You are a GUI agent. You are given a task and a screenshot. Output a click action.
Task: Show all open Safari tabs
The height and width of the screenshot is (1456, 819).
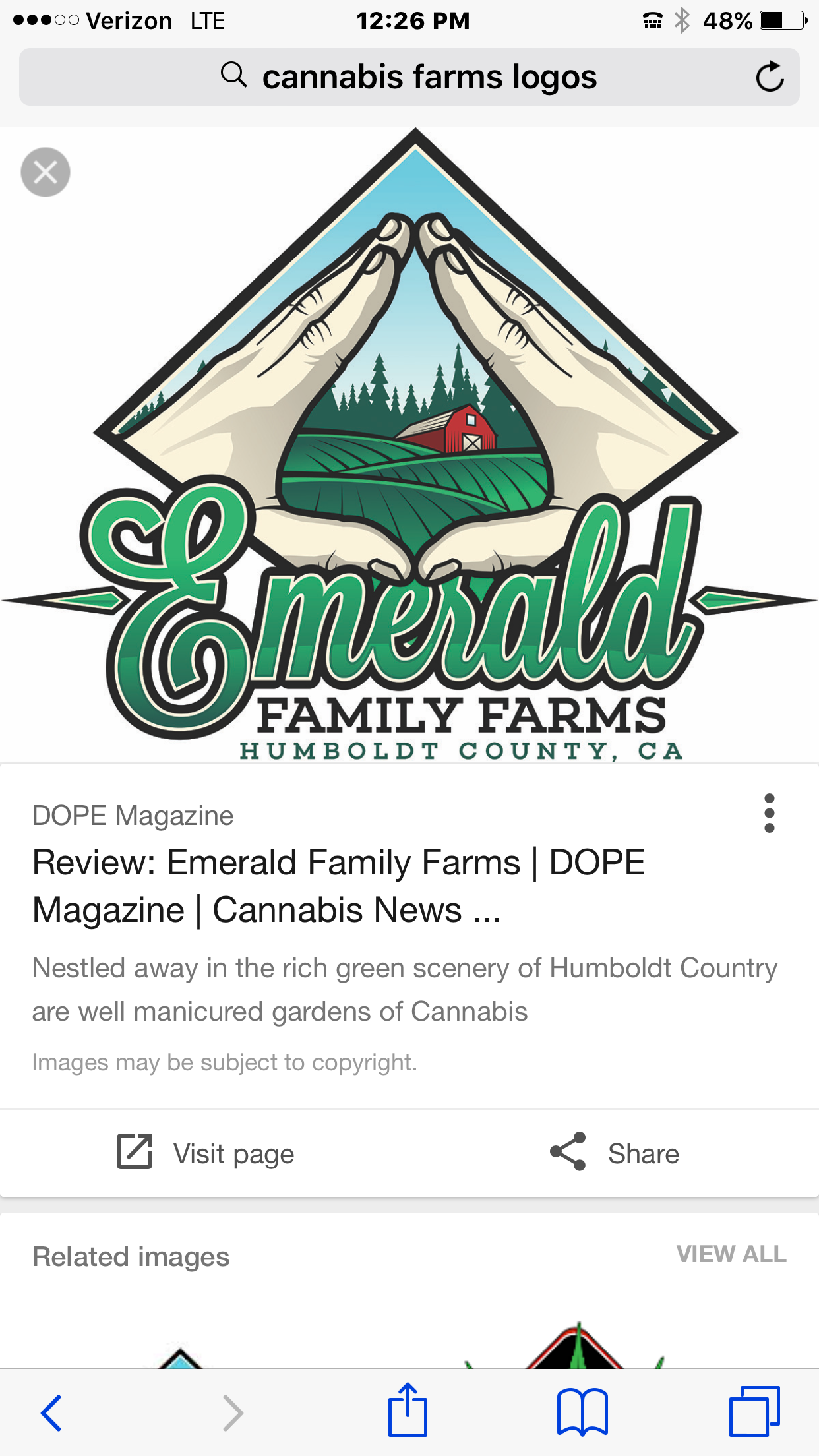(x=754, y=1412)
